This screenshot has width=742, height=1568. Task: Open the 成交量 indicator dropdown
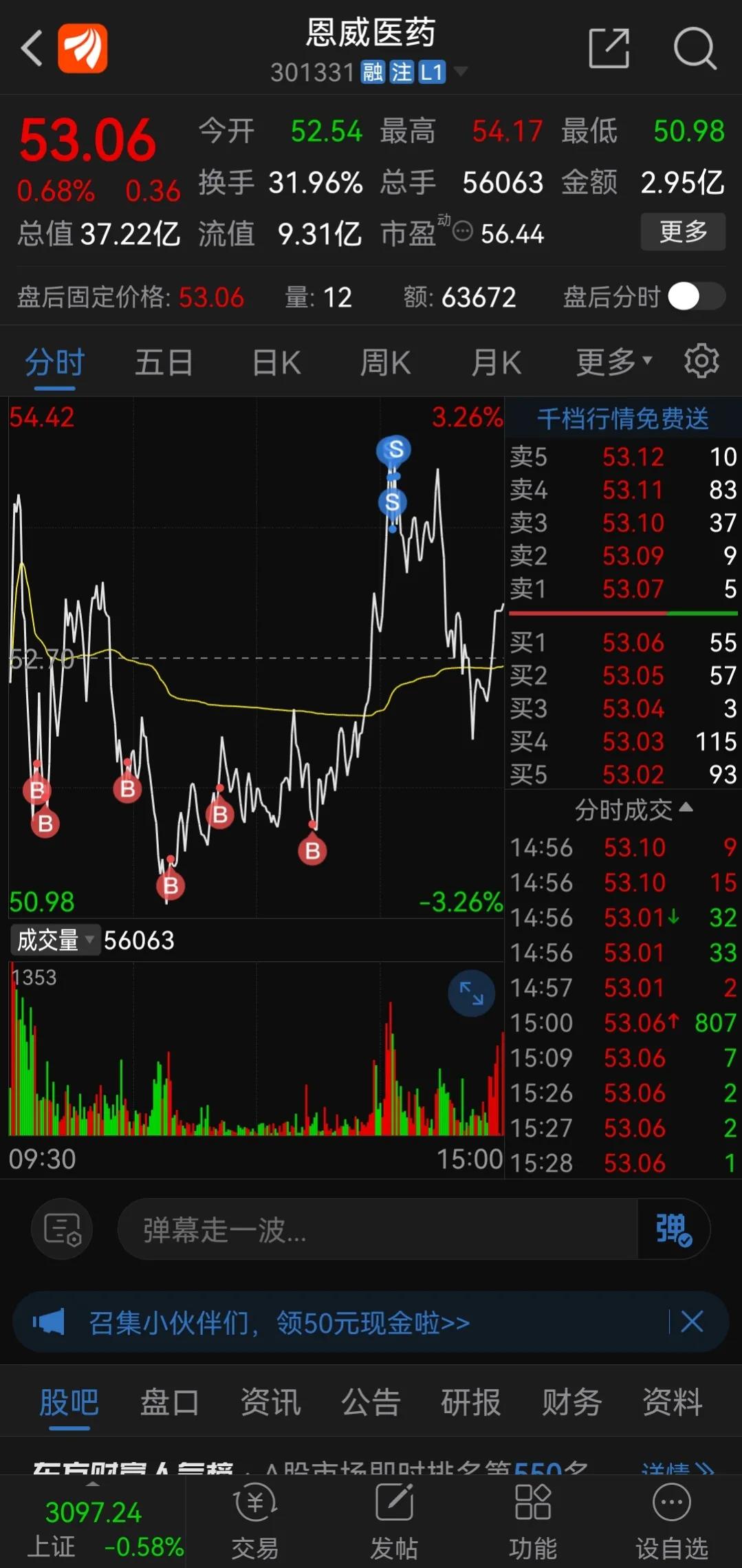point(55,940)
